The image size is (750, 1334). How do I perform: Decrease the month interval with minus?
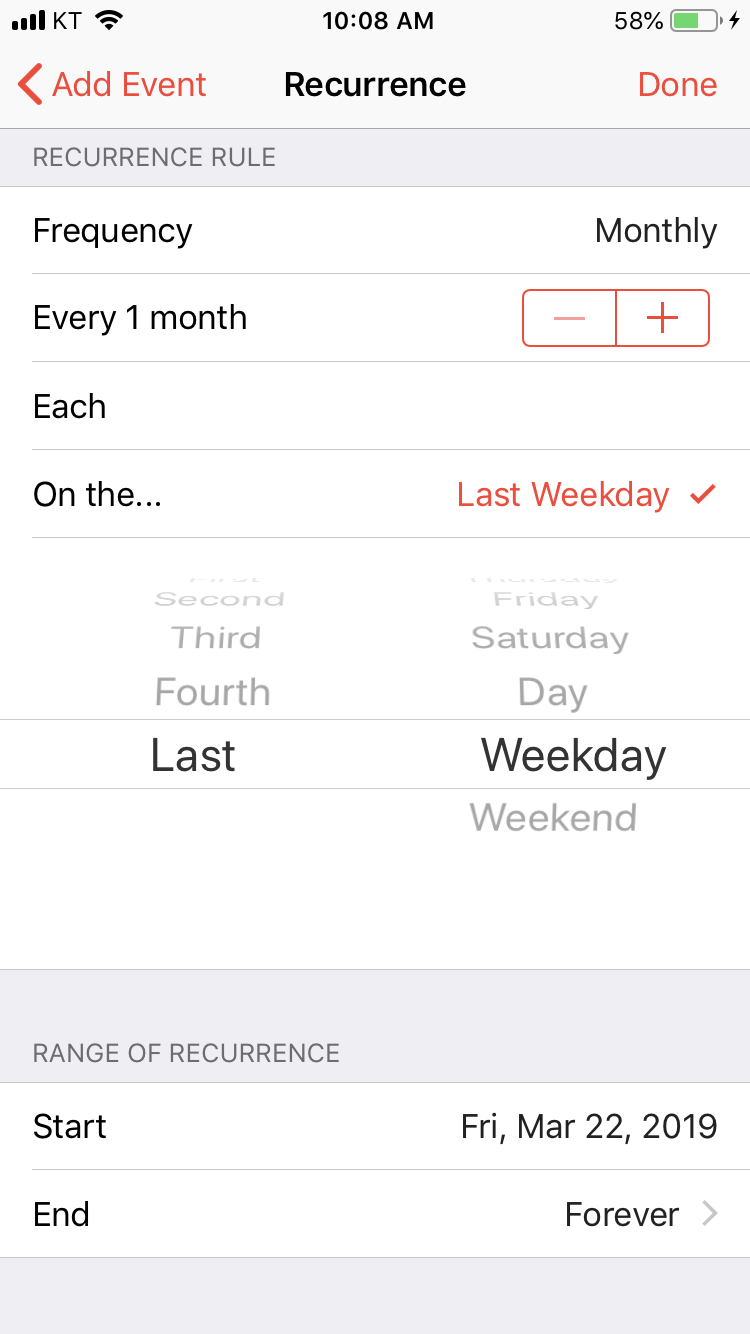[x=569, y=318]
